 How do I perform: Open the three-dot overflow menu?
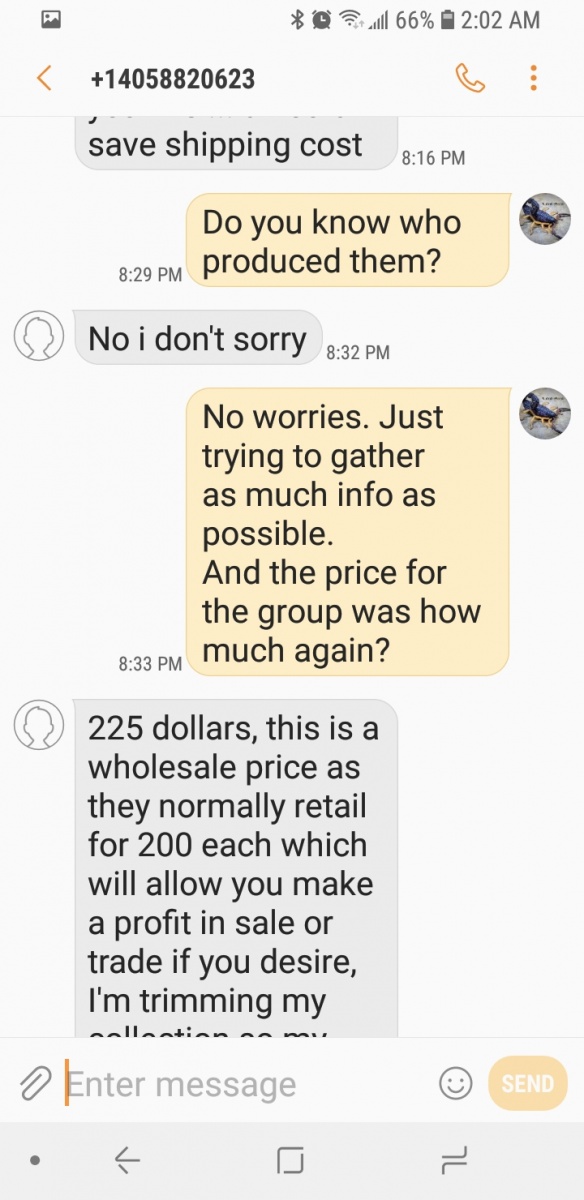click(534, 78)
